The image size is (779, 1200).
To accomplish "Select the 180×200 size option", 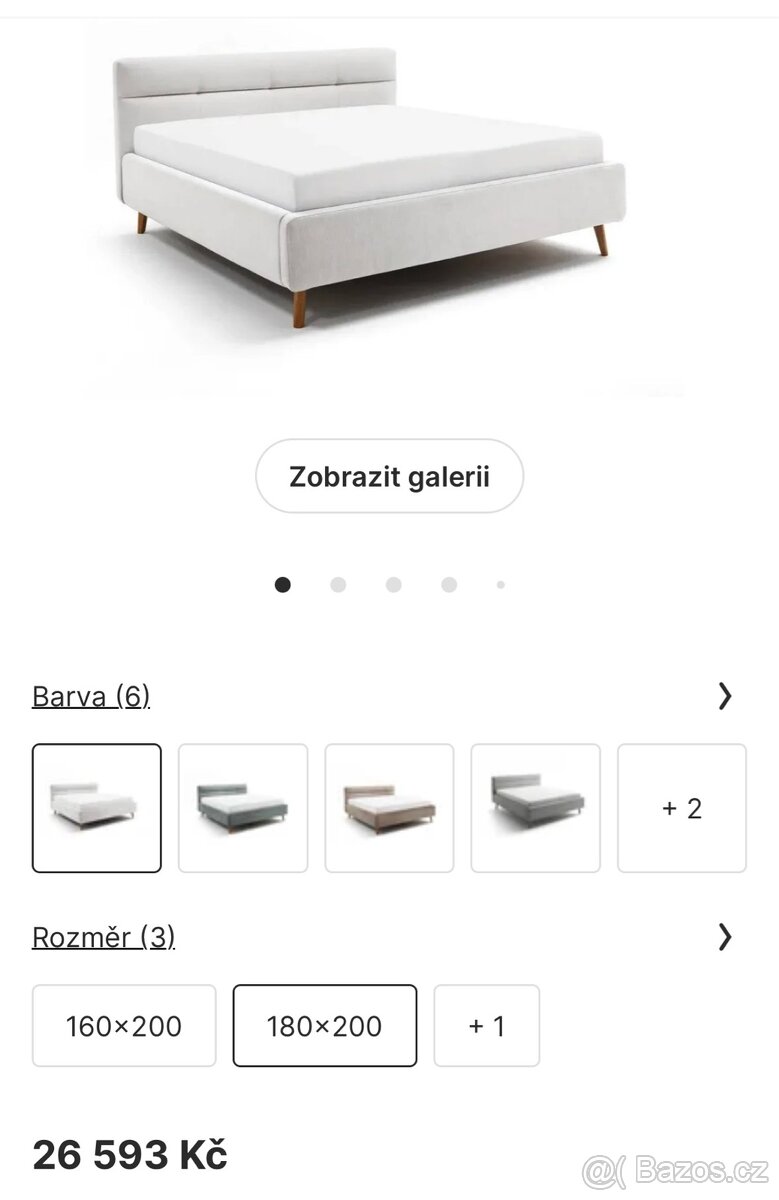I will click(x=324, y=1025).
